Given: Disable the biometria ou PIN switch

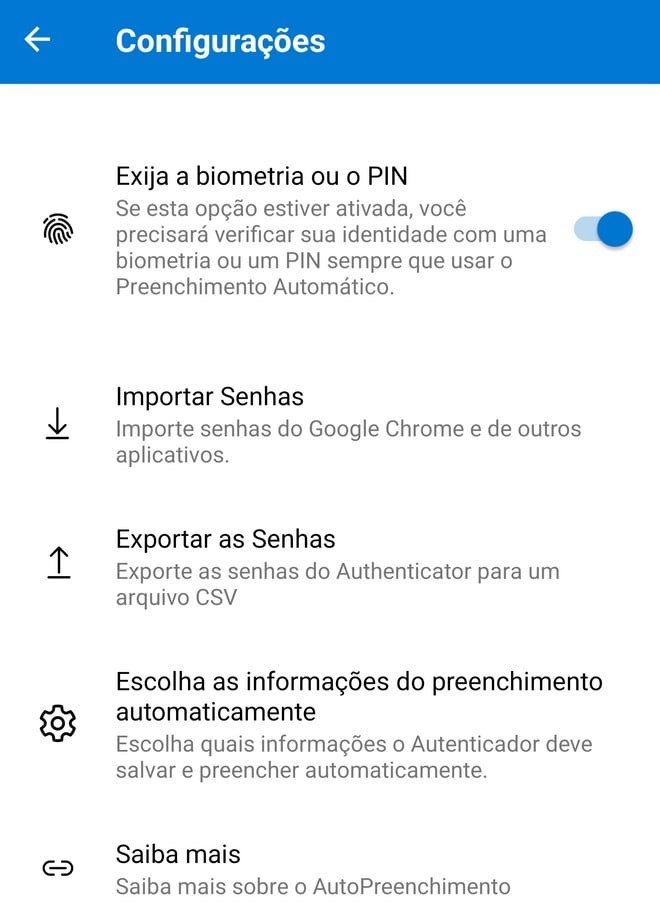Looking at the screenshot, I should (x=604, y=230).
